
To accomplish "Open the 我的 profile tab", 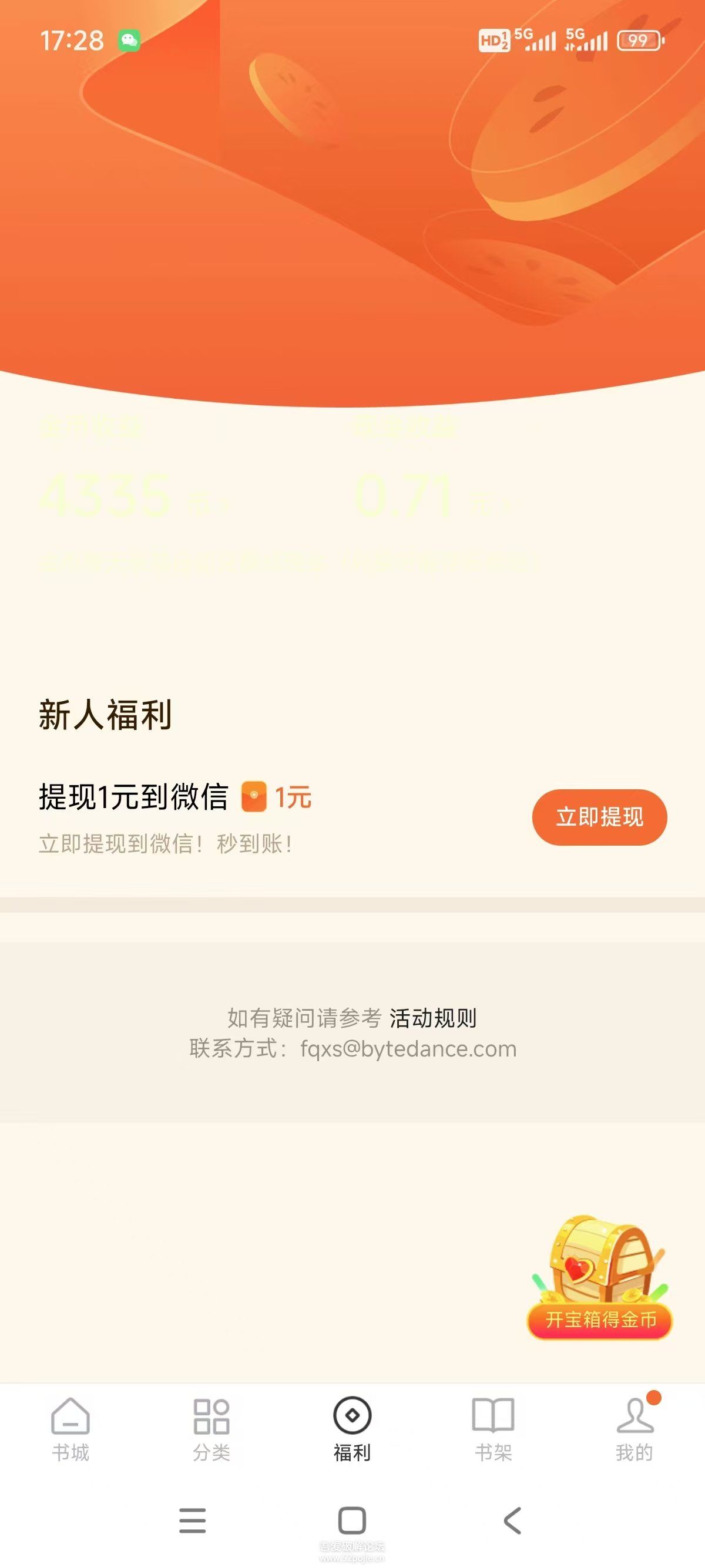I will [634, 1429].
